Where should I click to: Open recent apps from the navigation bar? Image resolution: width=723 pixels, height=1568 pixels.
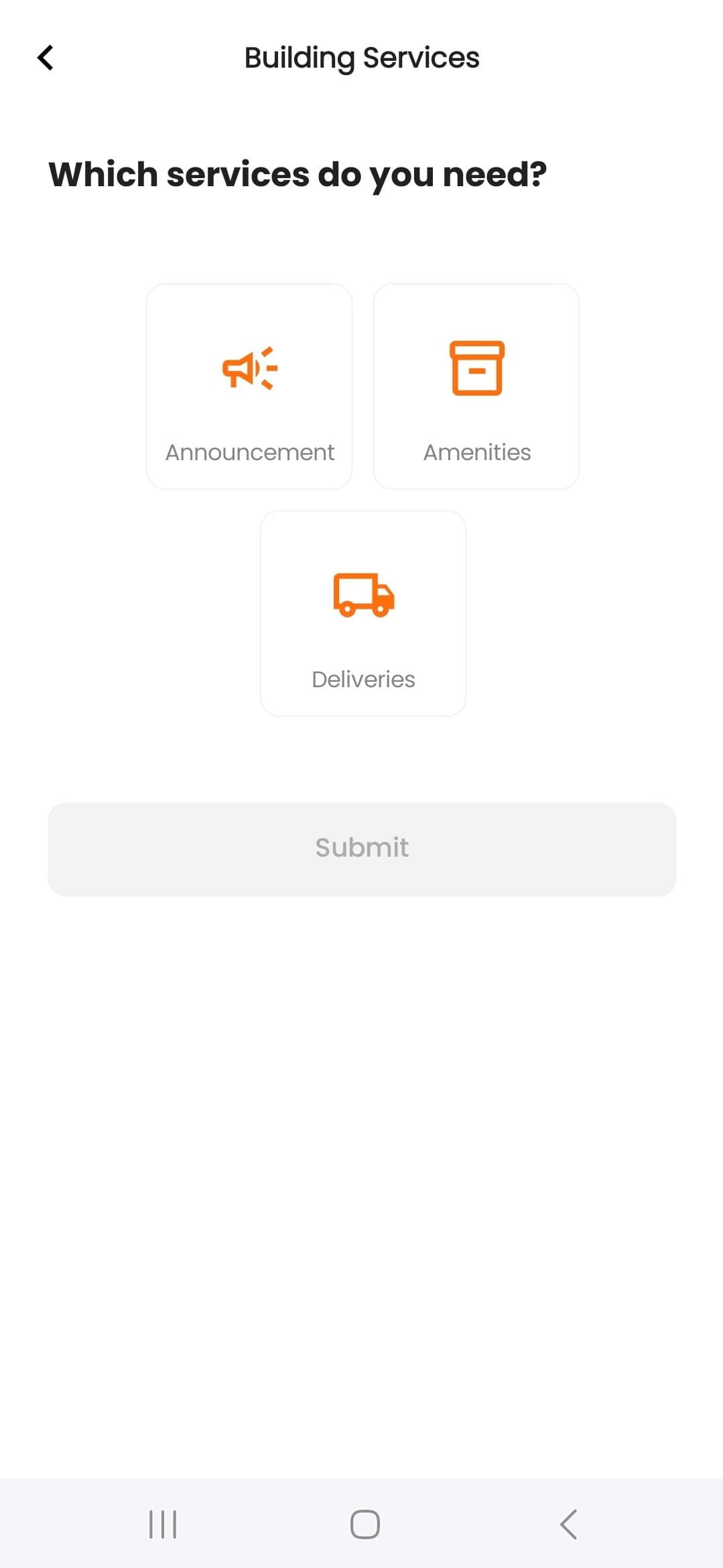163,1524
